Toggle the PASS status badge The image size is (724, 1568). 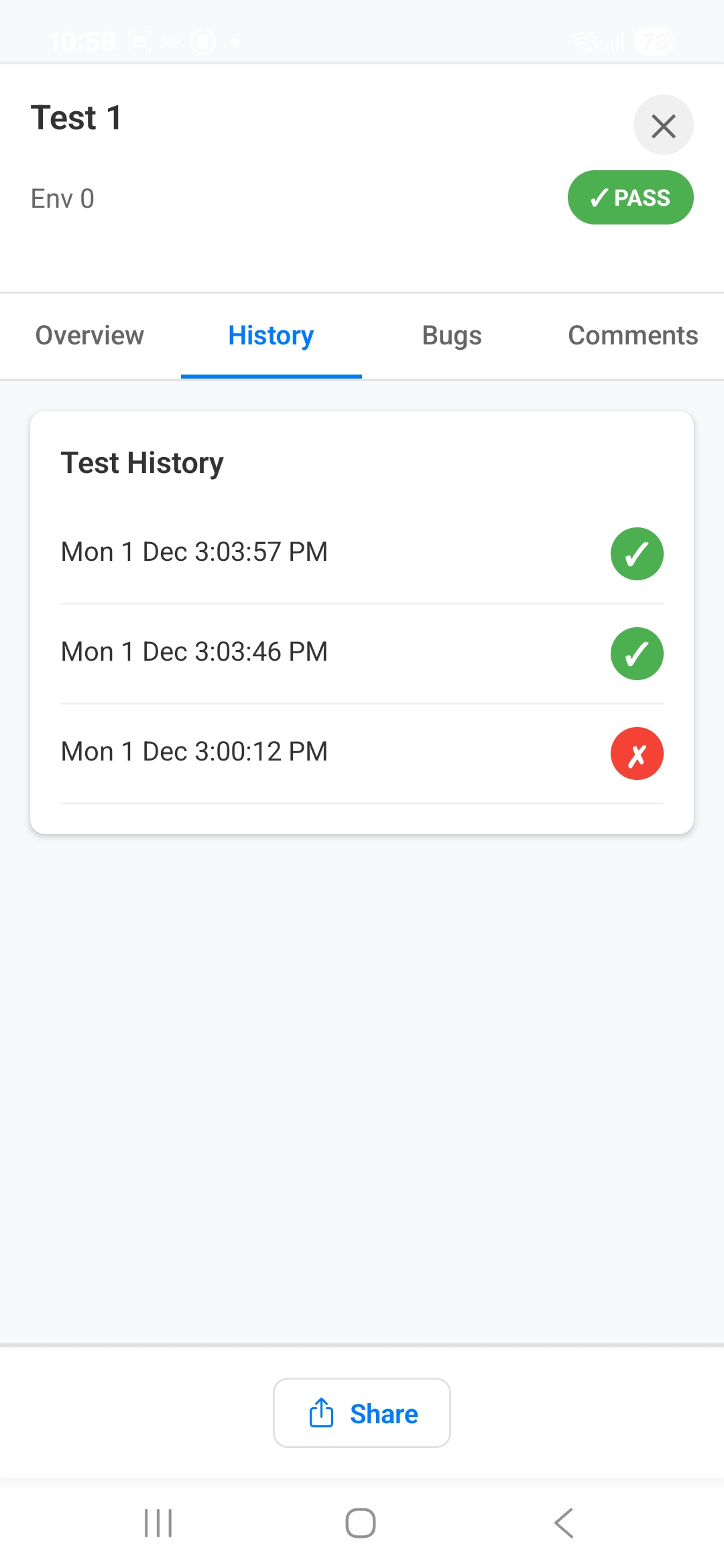click(x=630, y=197)
